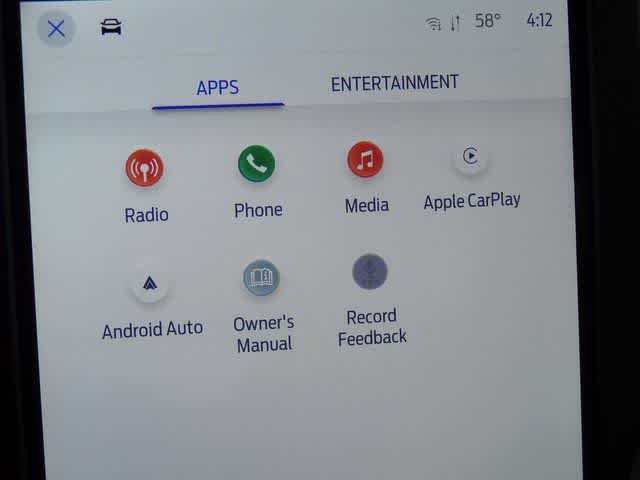The height and width of the screenshot is (480, 640).
Task: Start Apple CarPlay
Action: (471, 157)
